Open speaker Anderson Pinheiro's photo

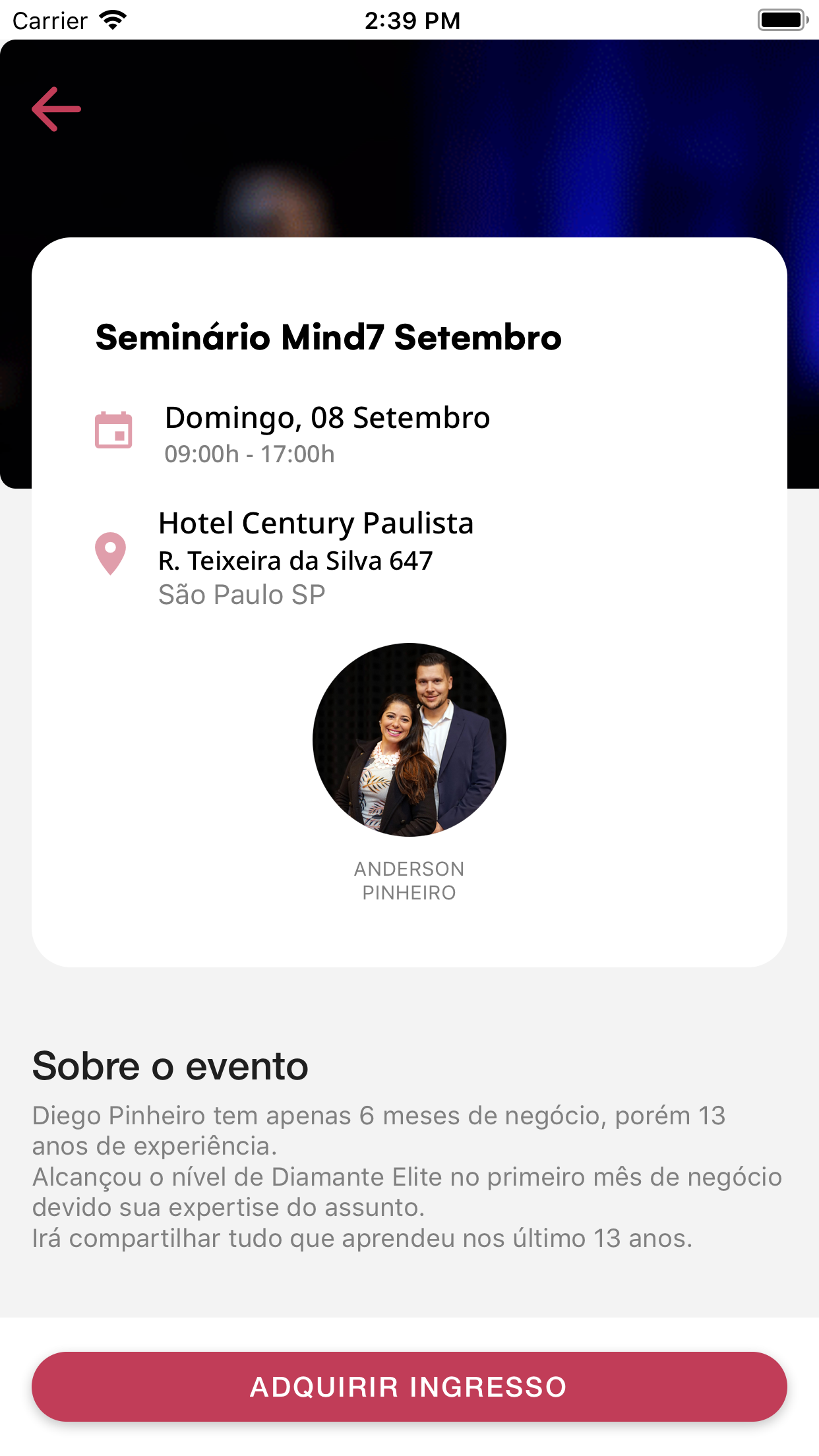(x=409, y=739)
